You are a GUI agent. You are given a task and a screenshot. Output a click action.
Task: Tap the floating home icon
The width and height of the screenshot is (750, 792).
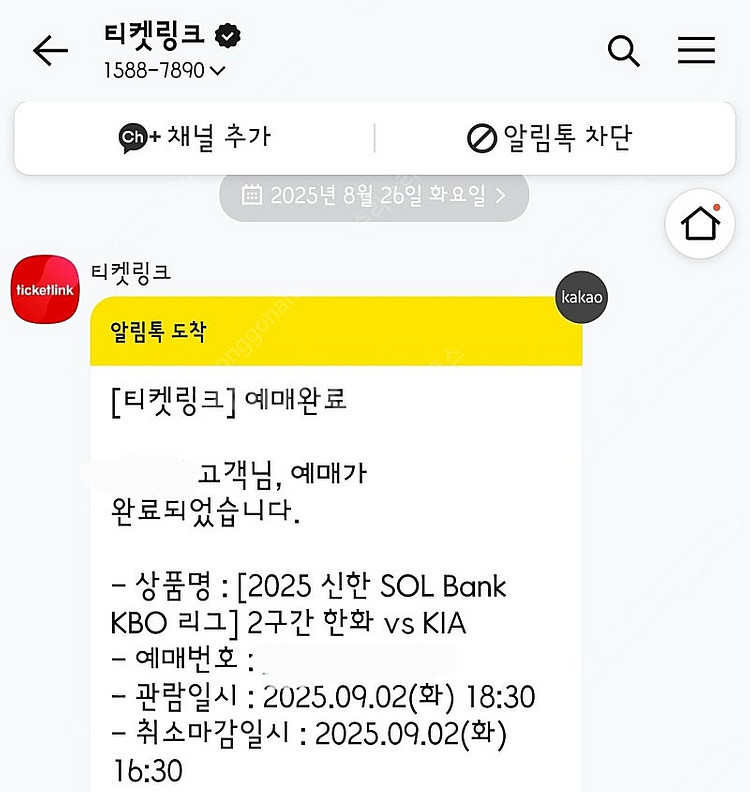(699, 225)
